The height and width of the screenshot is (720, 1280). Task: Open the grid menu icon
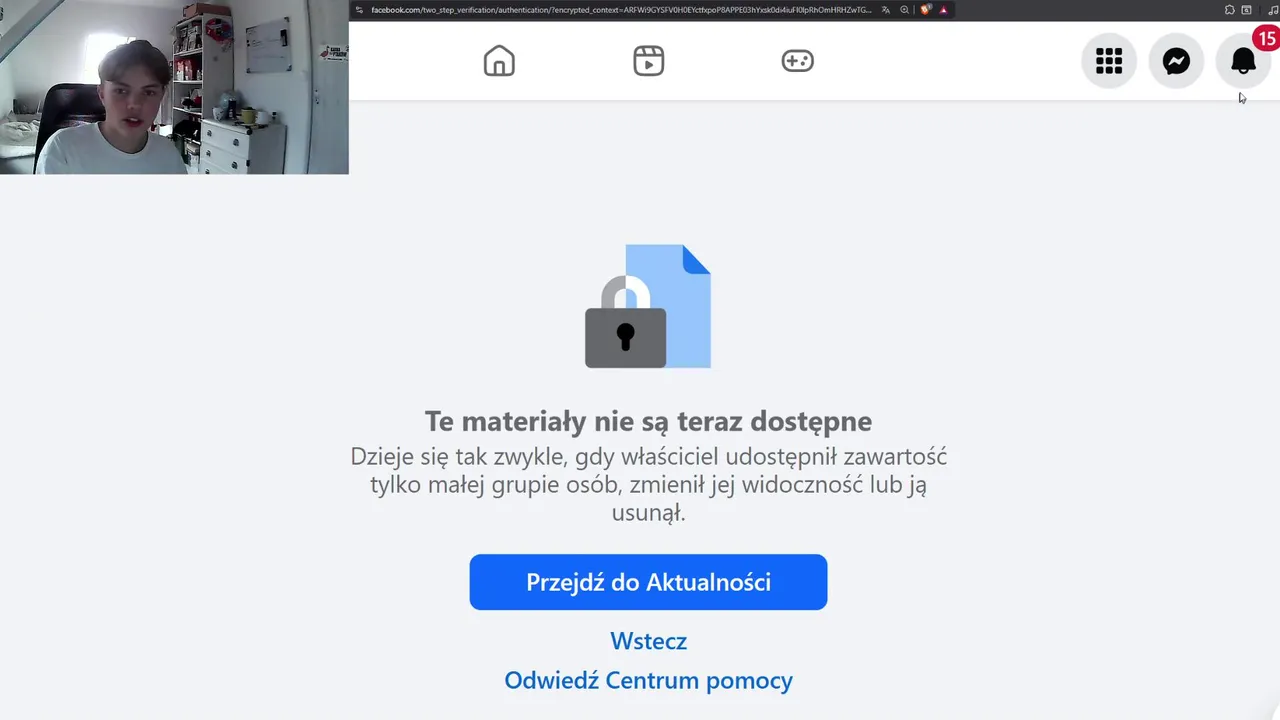pos(1108,61)
